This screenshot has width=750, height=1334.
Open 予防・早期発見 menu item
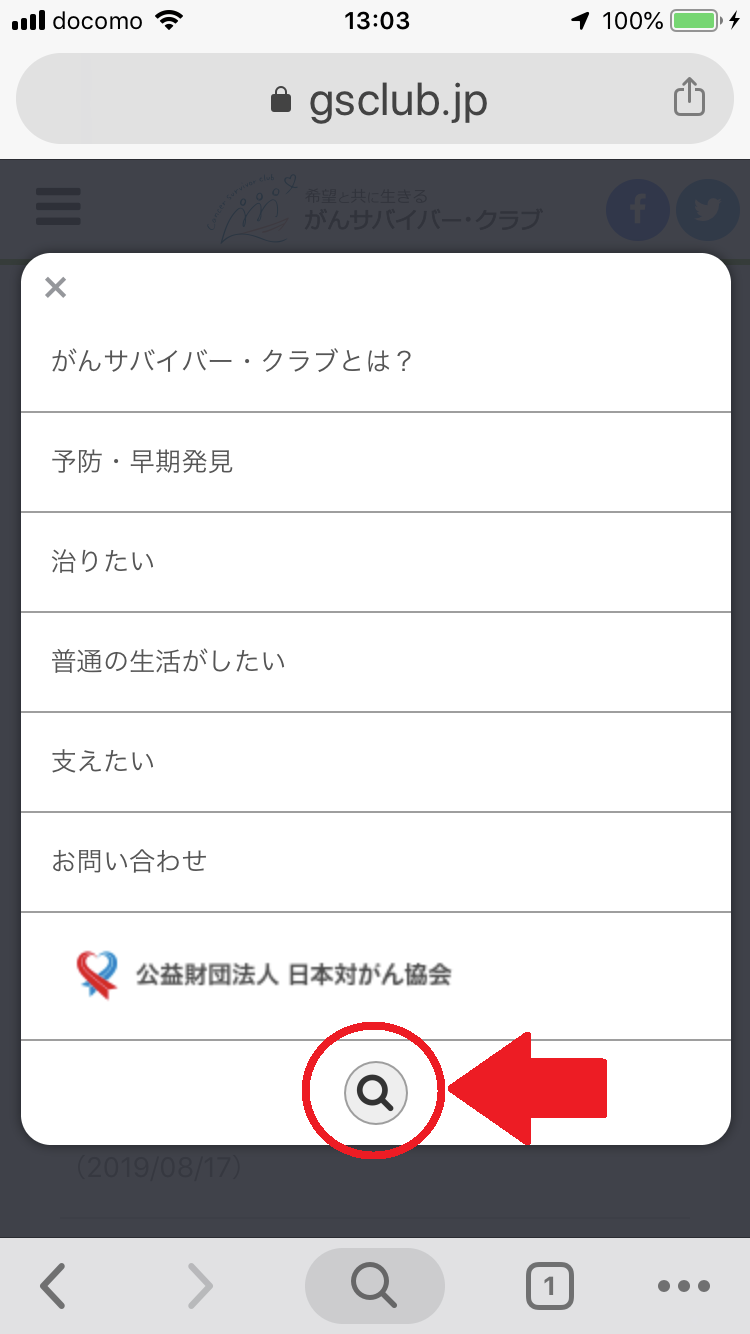point(142,461)
